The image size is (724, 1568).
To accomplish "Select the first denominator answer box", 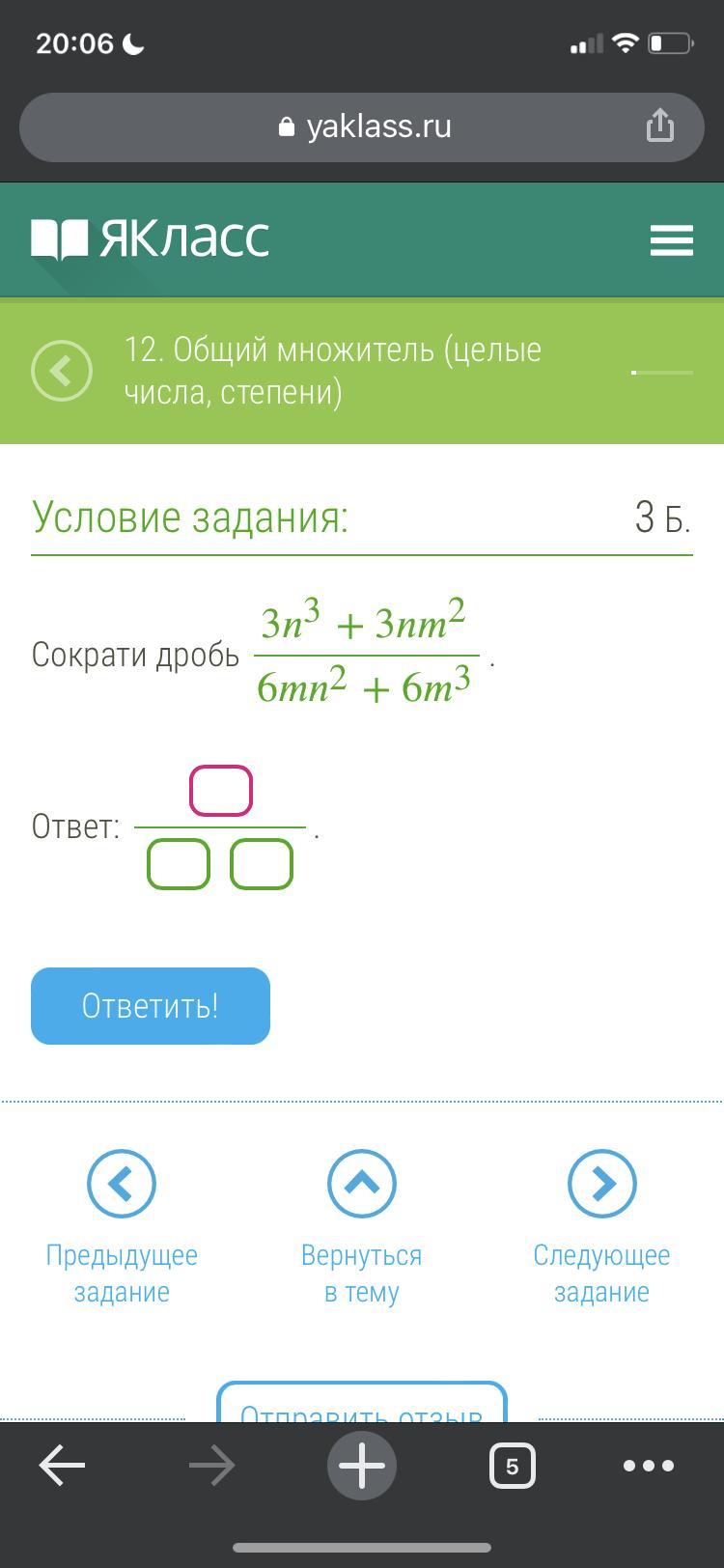I will click(179, 863).
